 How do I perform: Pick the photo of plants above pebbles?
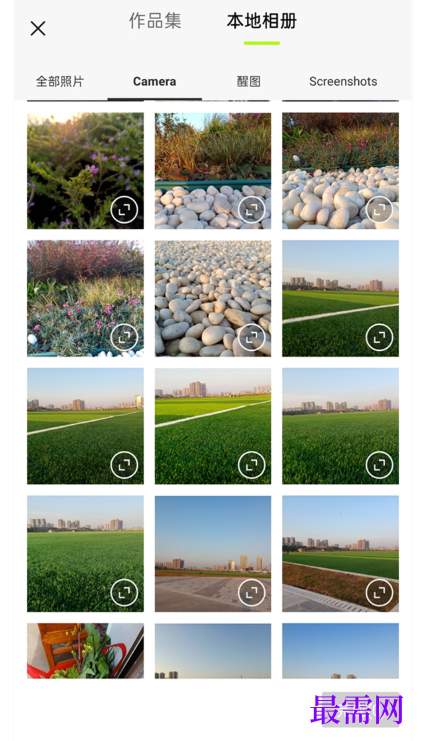pos(213,171)
